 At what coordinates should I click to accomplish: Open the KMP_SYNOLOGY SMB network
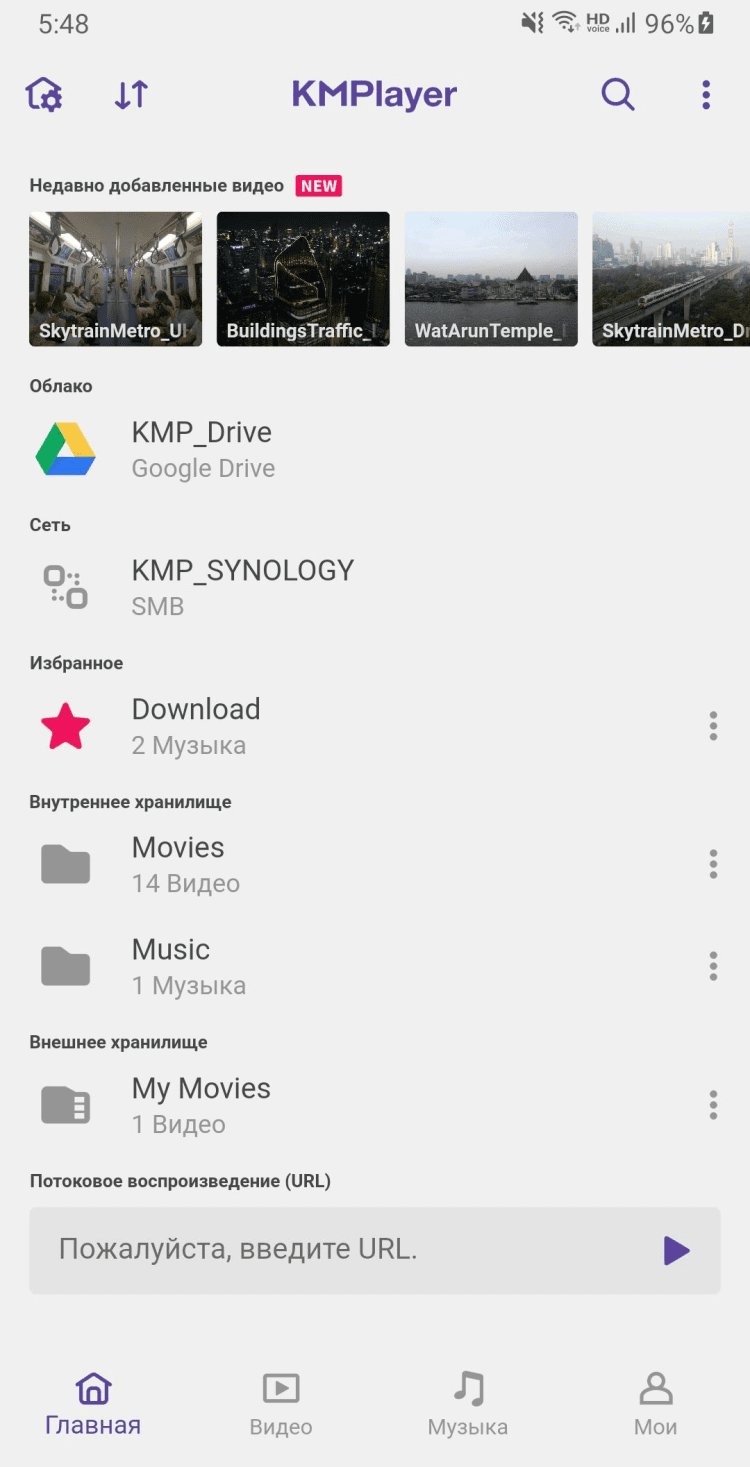243,587
